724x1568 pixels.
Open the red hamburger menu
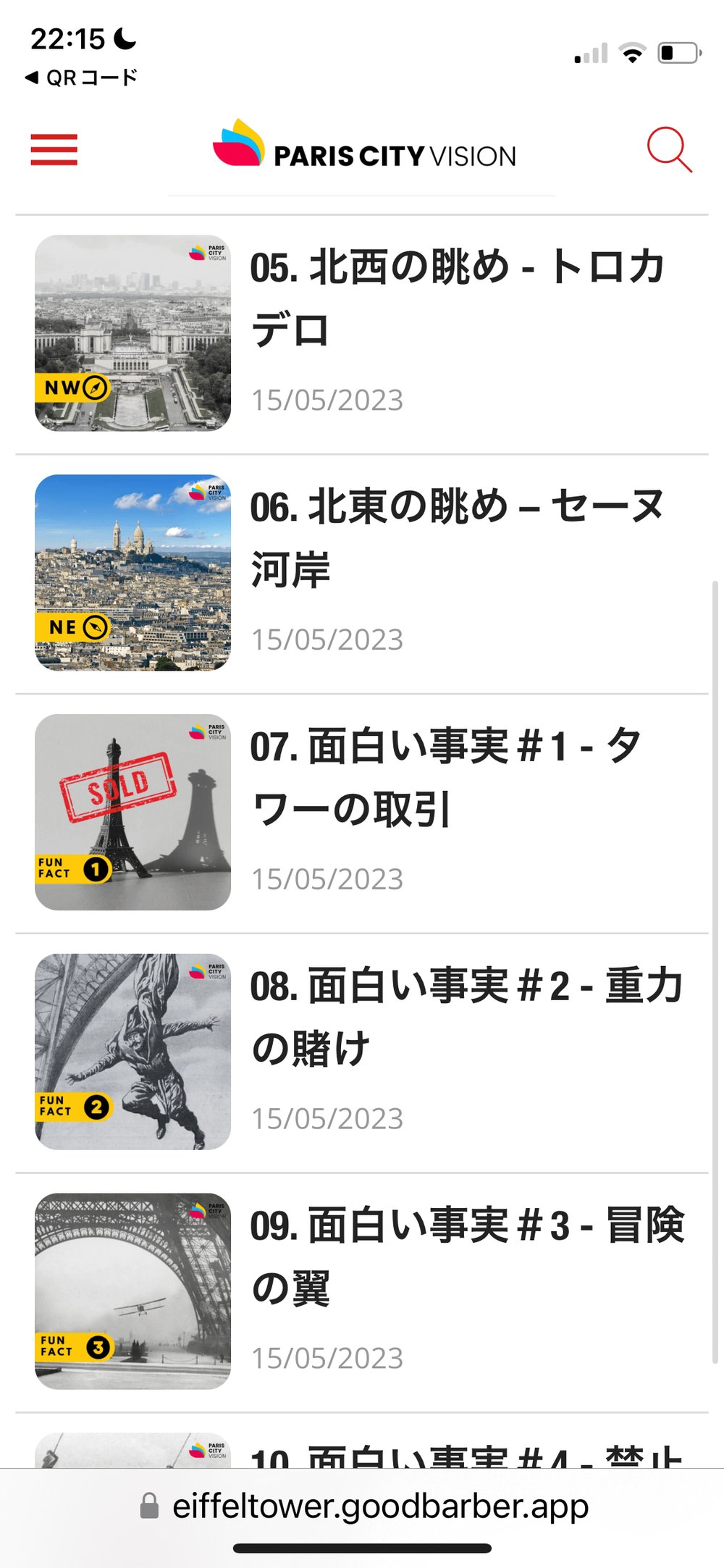coord(54,150)
